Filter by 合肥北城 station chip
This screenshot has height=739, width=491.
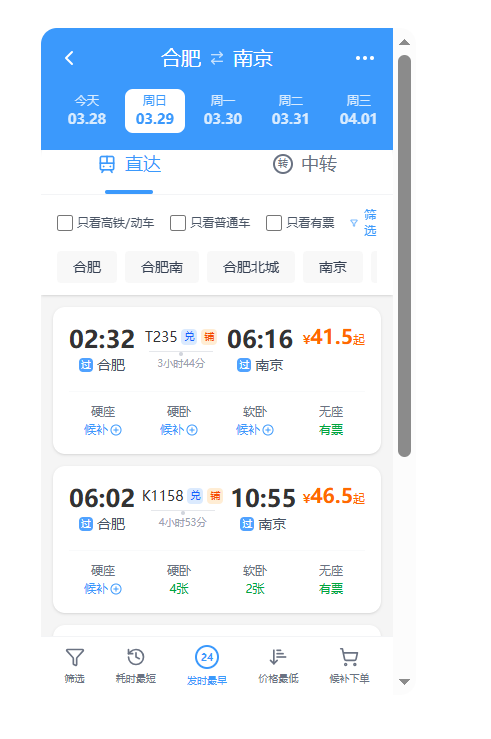coord(251,267)
